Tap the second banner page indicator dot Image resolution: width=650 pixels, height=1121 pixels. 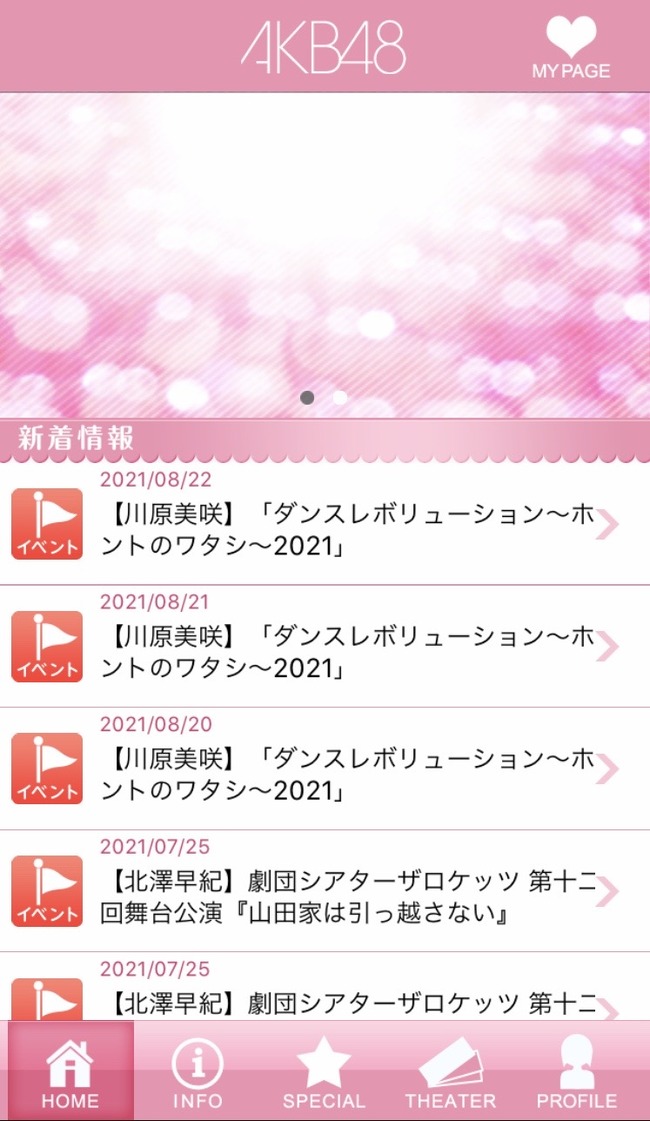(x=340, y=397)
